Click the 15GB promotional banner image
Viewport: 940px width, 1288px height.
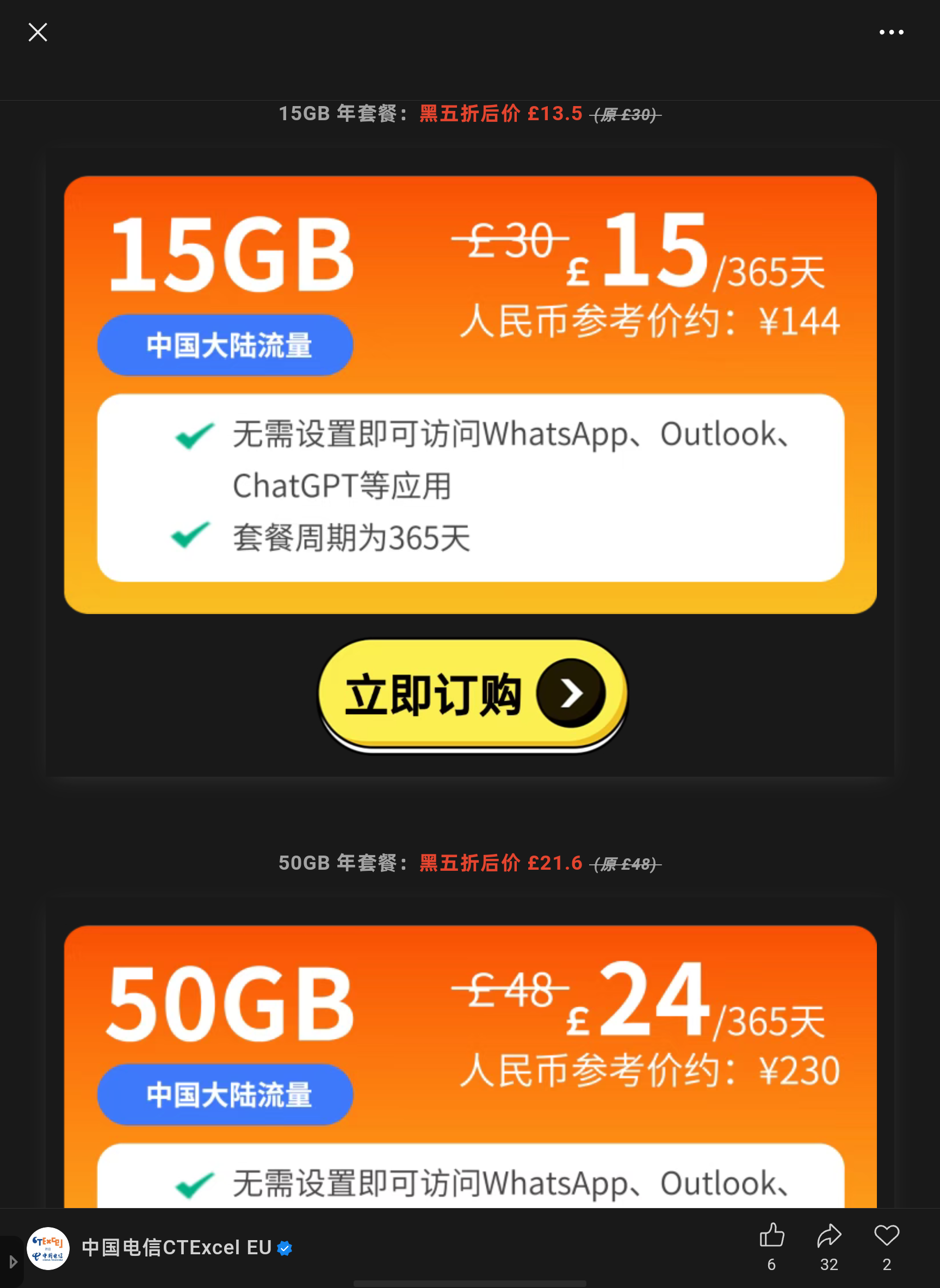[469, 398]
